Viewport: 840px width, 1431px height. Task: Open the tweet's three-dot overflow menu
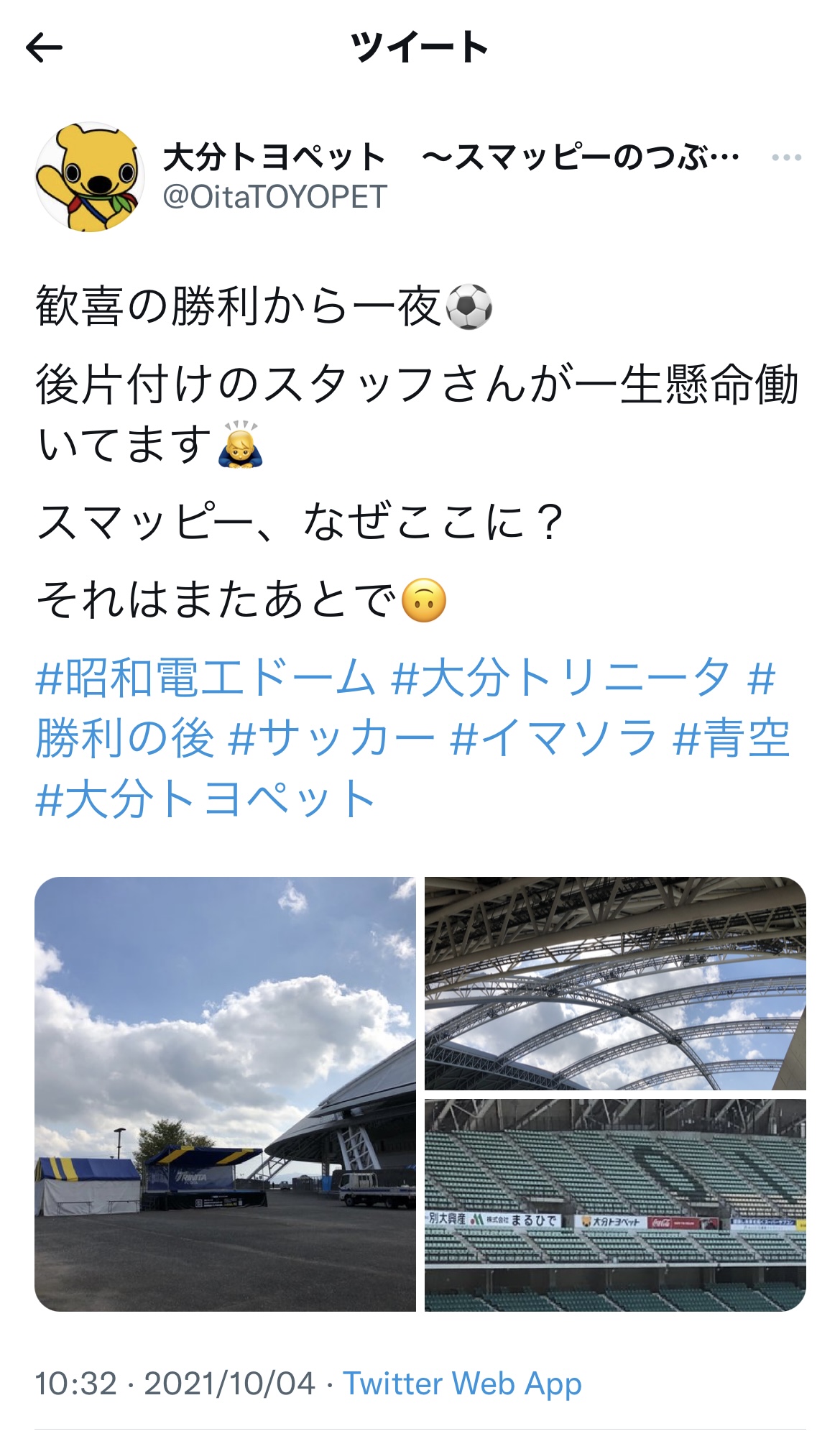pyautogui.click(x=786, y=157)
